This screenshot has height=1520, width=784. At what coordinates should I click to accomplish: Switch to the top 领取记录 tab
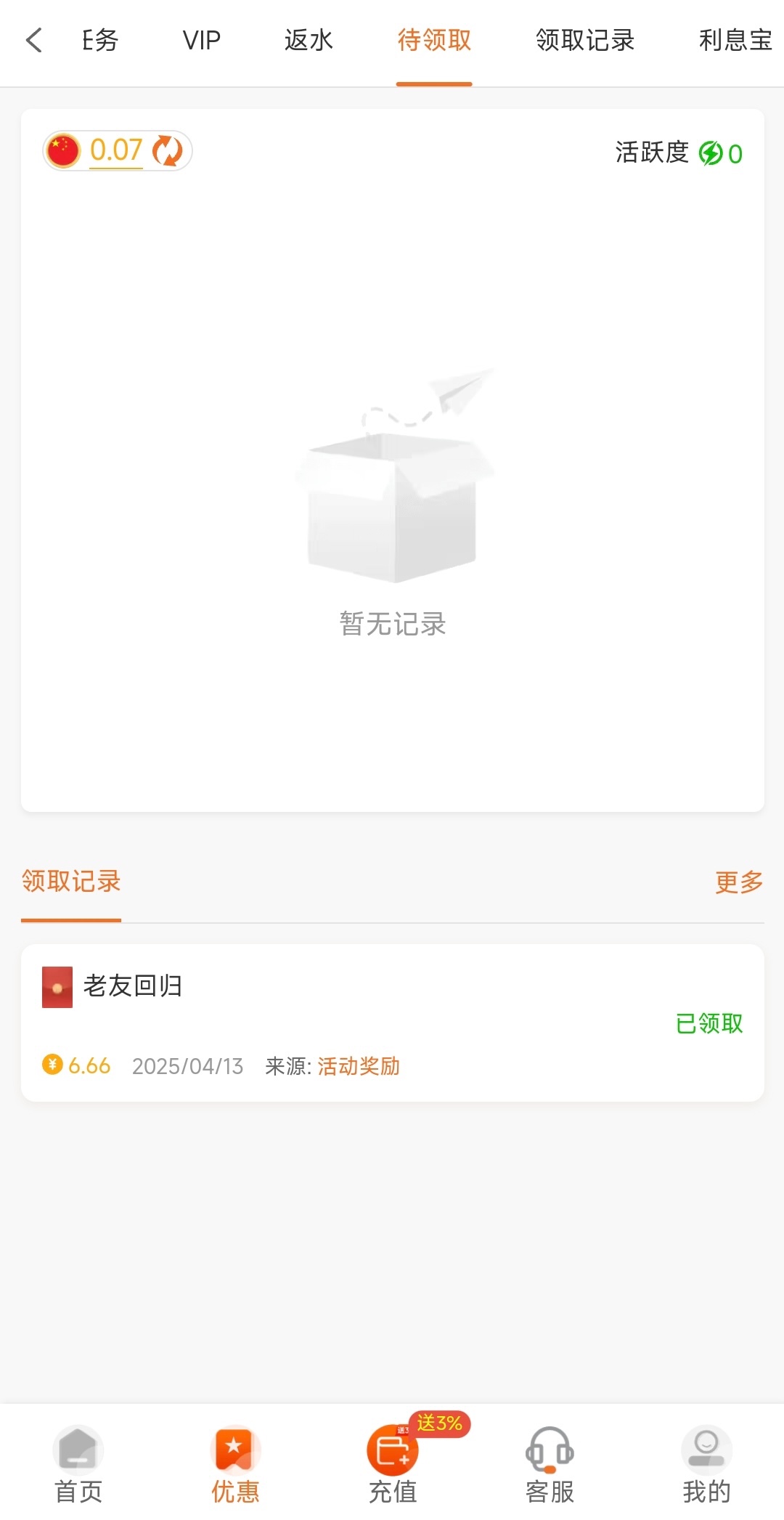click(585, 41)
